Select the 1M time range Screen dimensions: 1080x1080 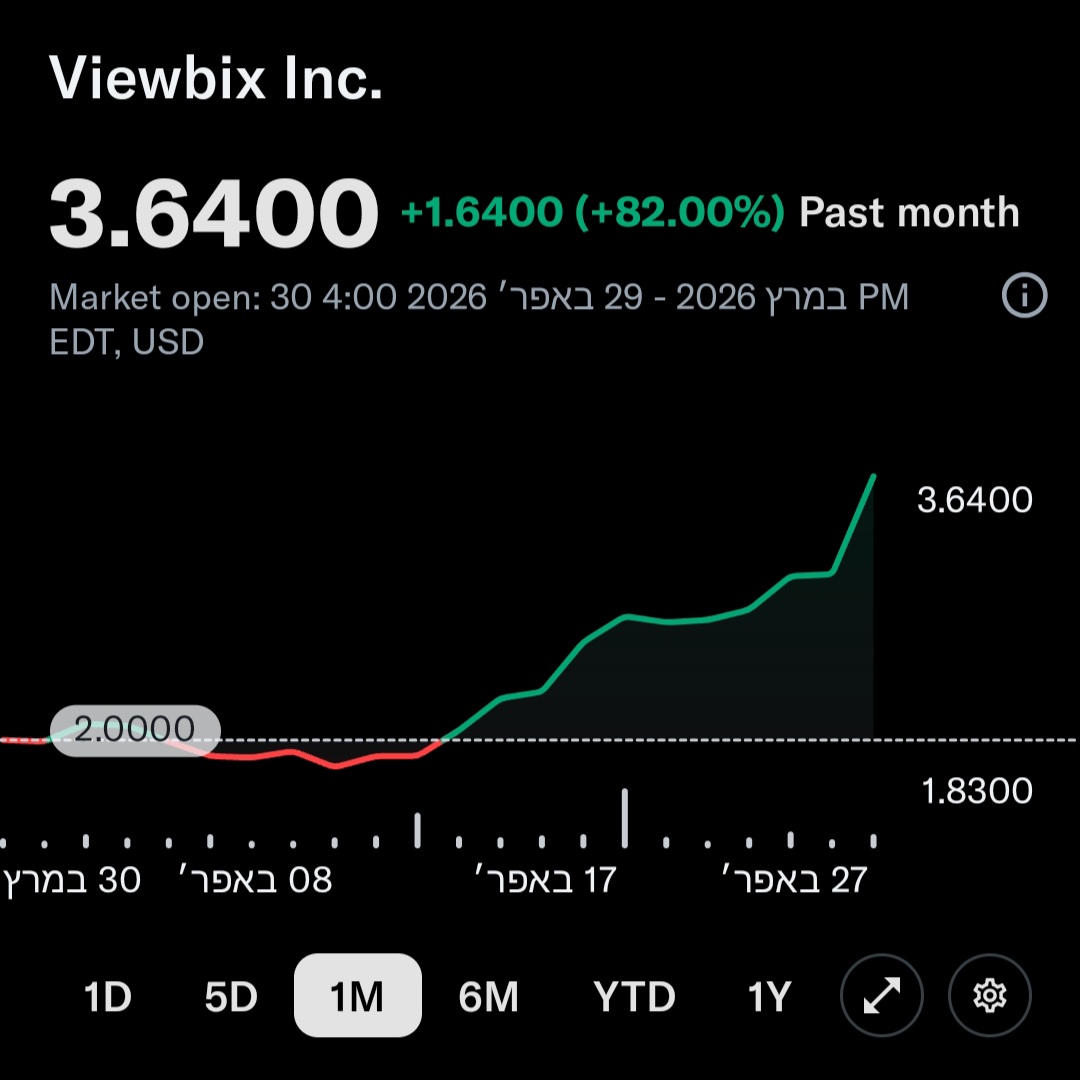pyautogui.click(x=357, y=996)
